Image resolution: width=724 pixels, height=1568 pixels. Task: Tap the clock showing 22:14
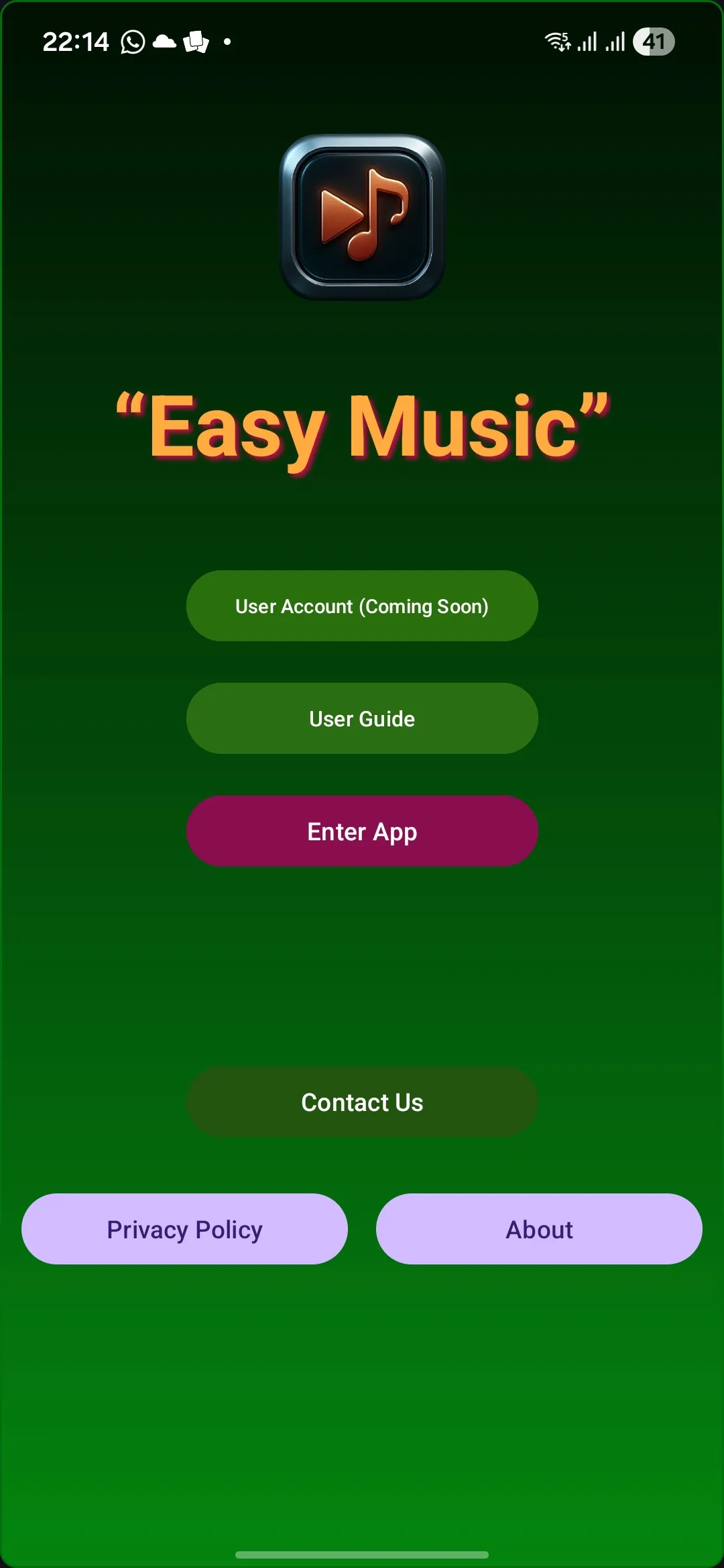tap(76, 42)
